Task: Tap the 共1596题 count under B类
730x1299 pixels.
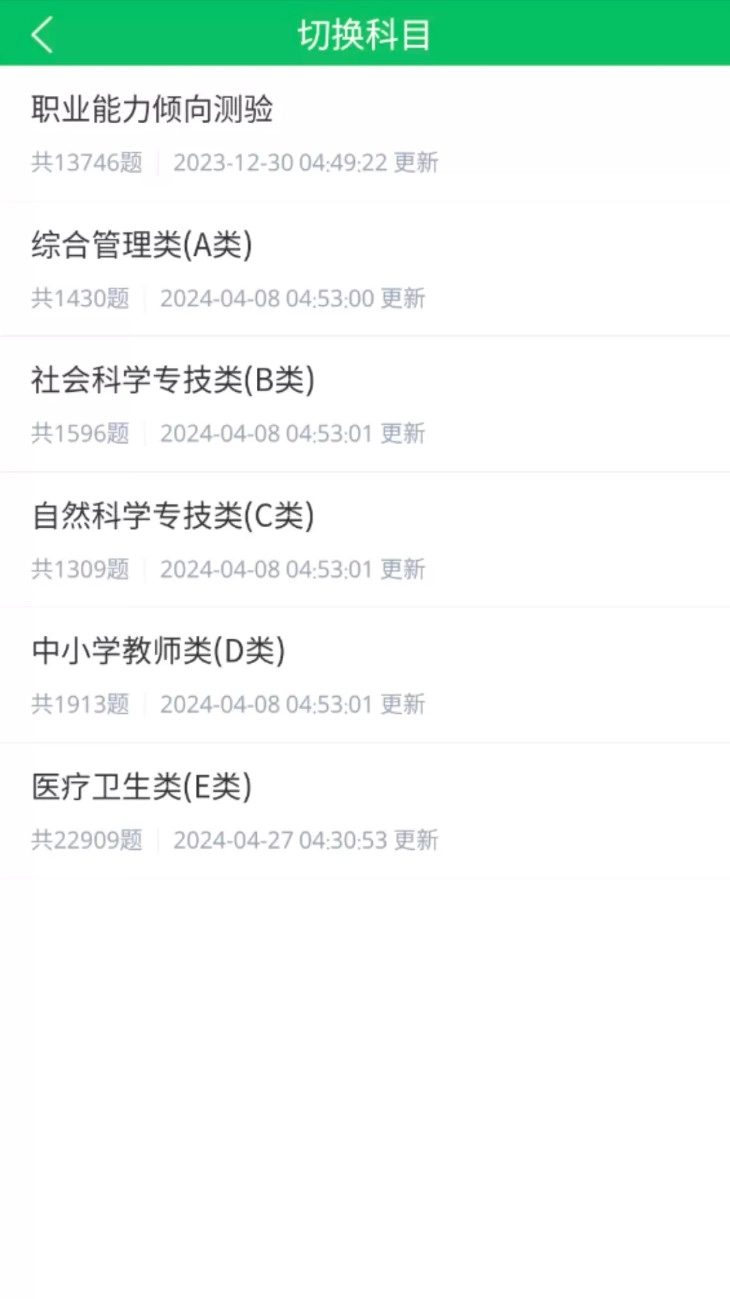Action: tap(80, 433)
